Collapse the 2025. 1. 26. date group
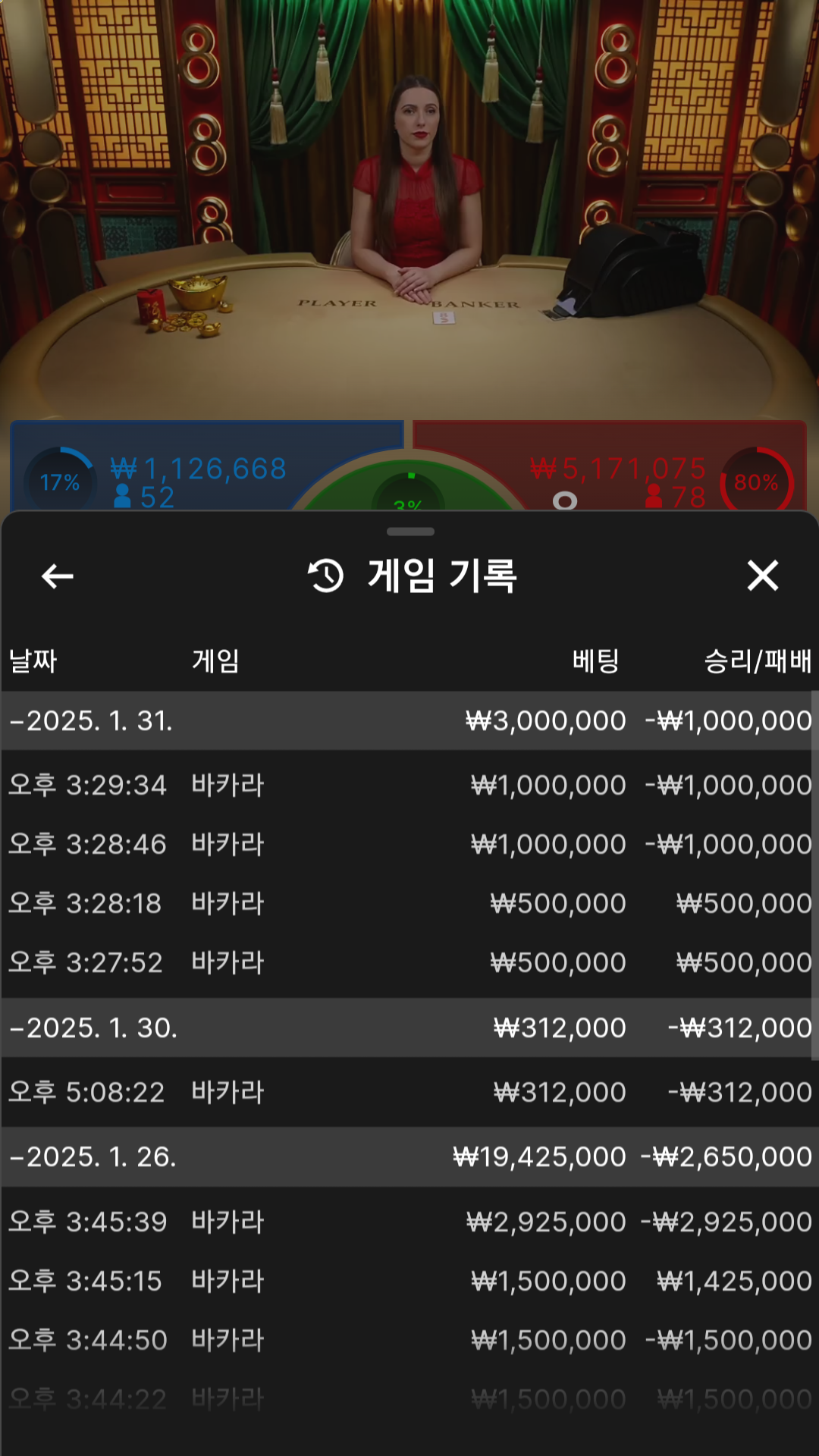Viewport: 819px width, 1456px height. (93, 1156)
